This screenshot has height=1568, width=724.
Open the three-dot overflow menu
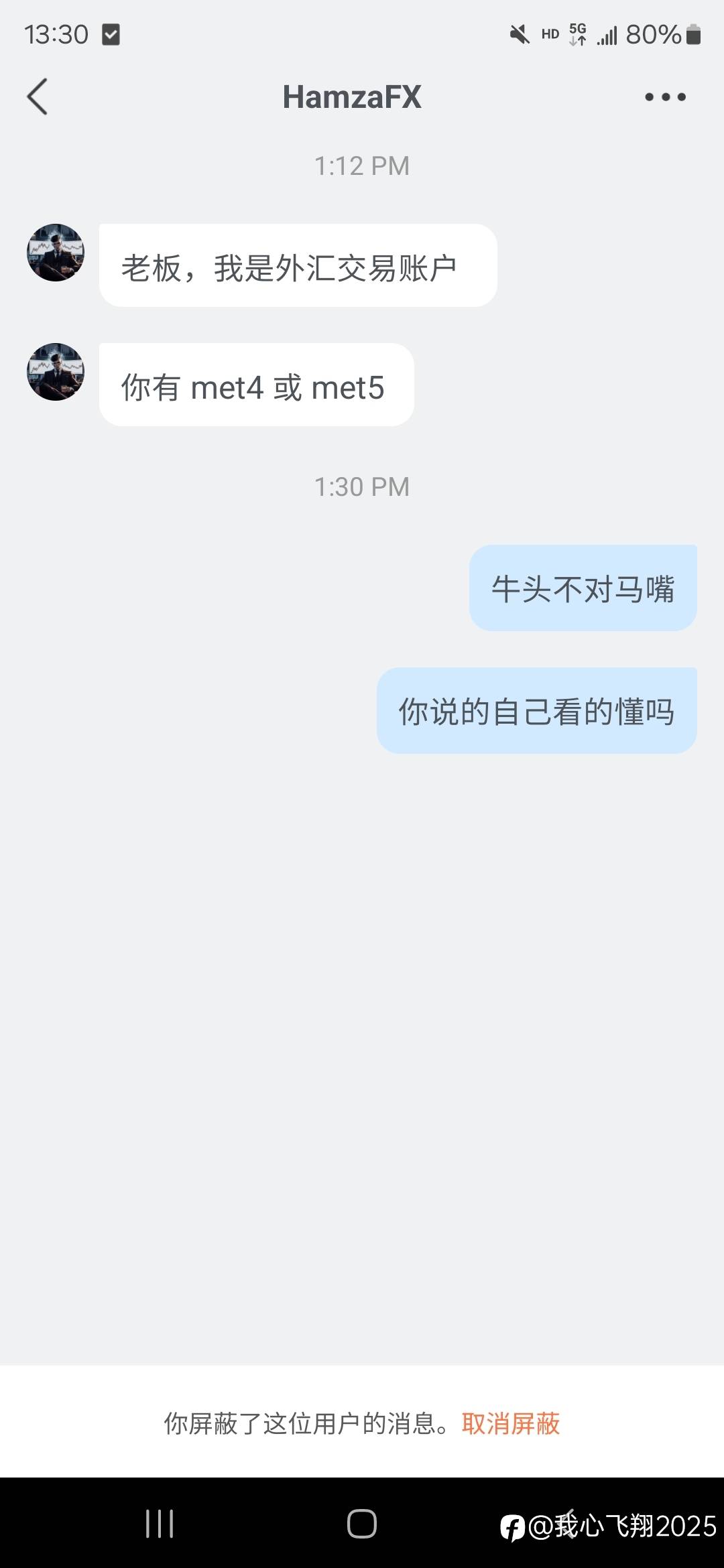pyautogui.click(x=665, y=97)
